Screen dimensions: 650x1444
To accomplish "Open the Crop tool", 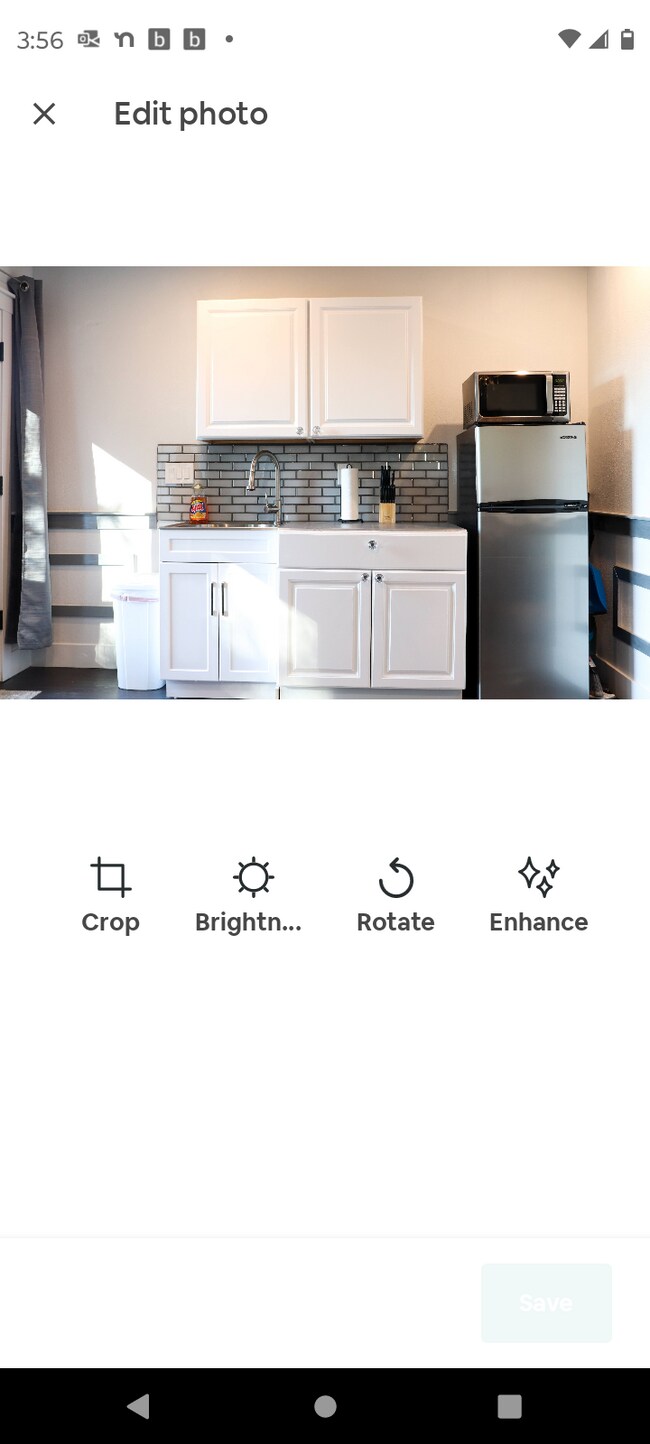I will tap(110, 896).
